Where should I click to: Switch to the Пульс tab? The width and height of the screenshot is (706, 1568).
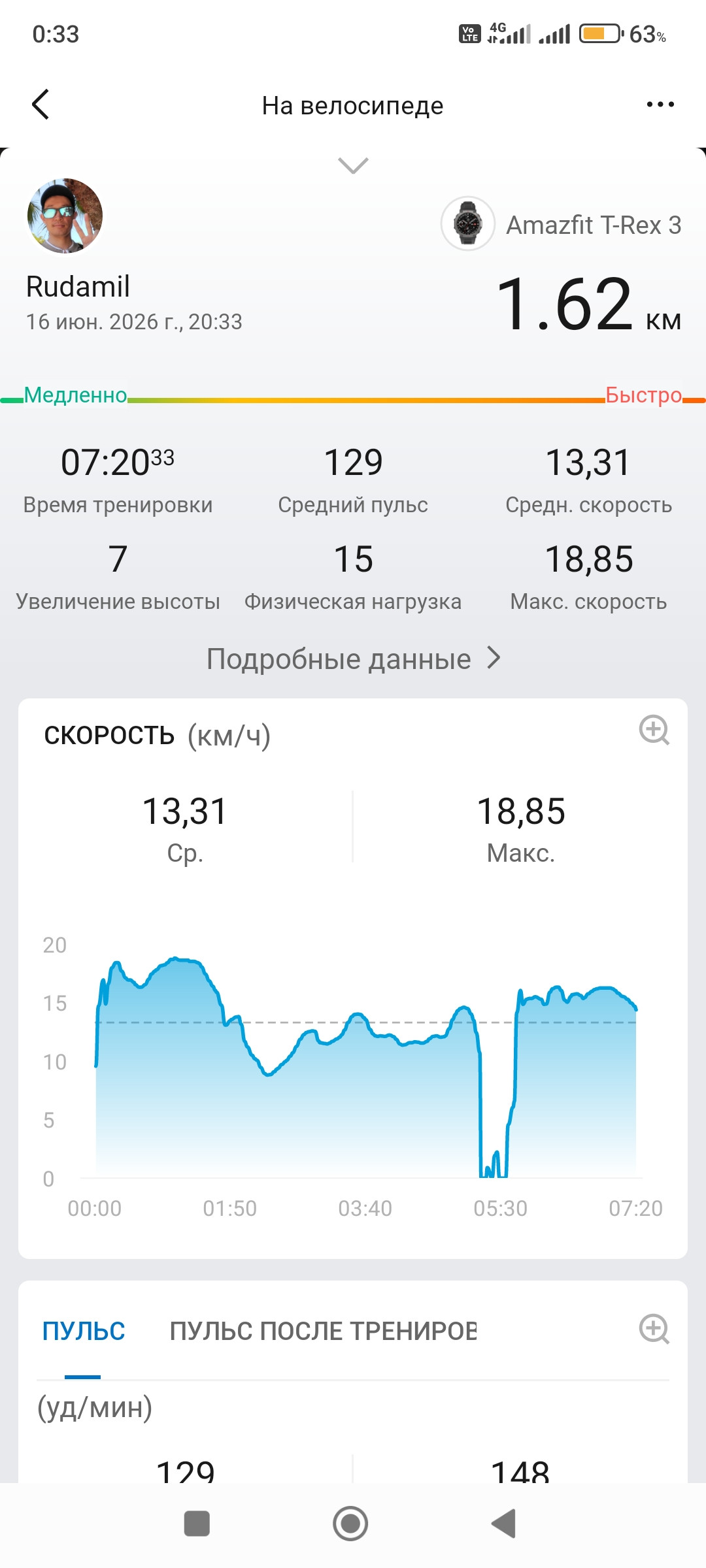pos(84,1331)
